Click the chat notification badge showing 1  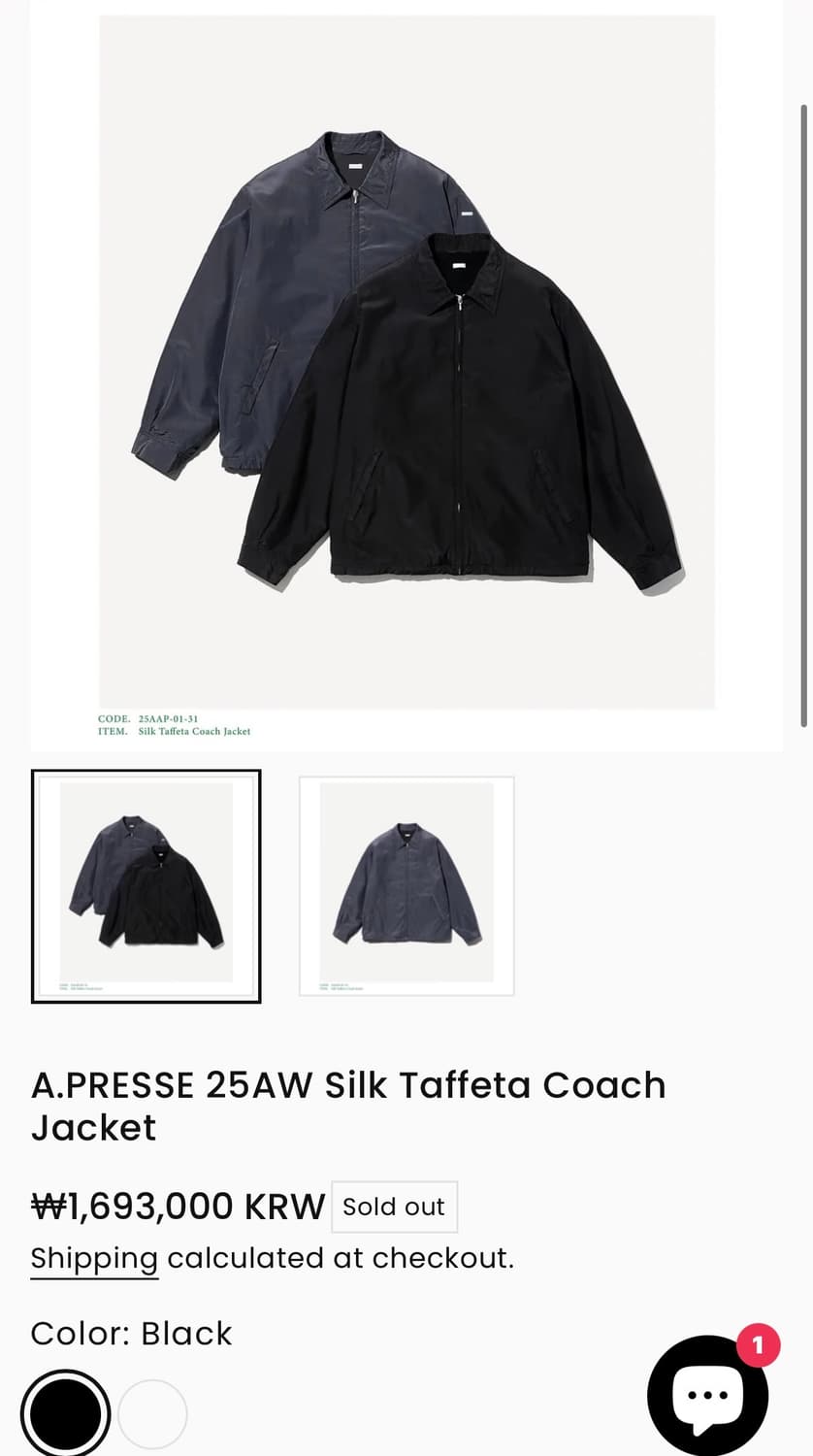(x=760, y=1344)
